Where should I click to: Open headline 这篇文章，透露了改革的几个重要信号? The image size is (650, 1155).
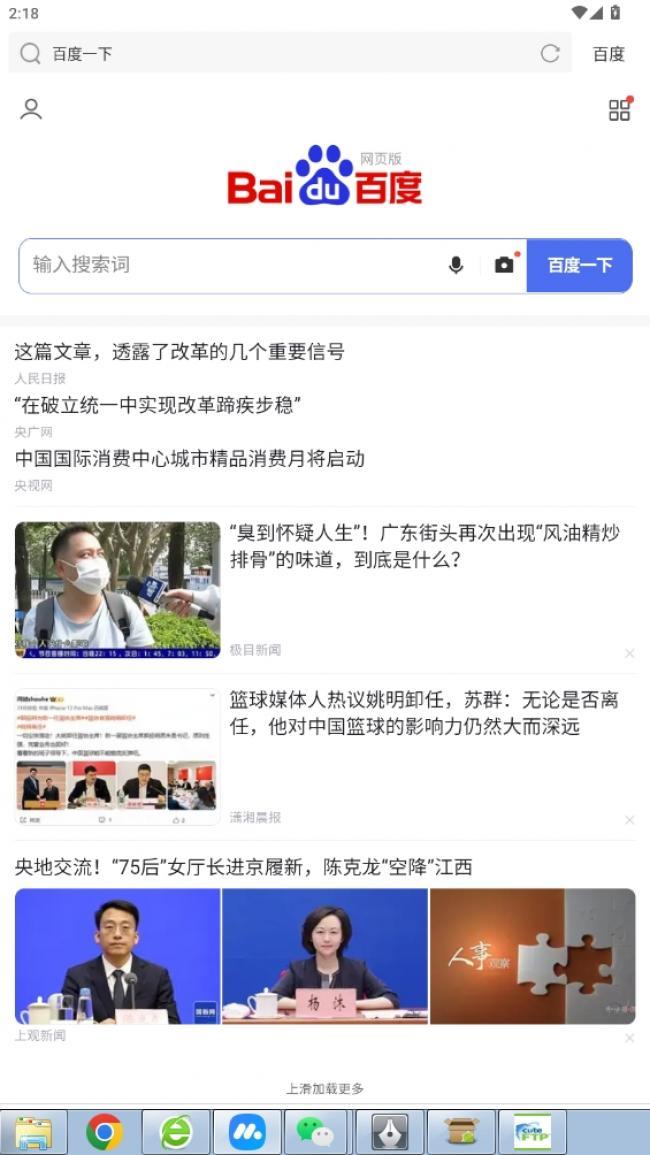tap(180, 352)
